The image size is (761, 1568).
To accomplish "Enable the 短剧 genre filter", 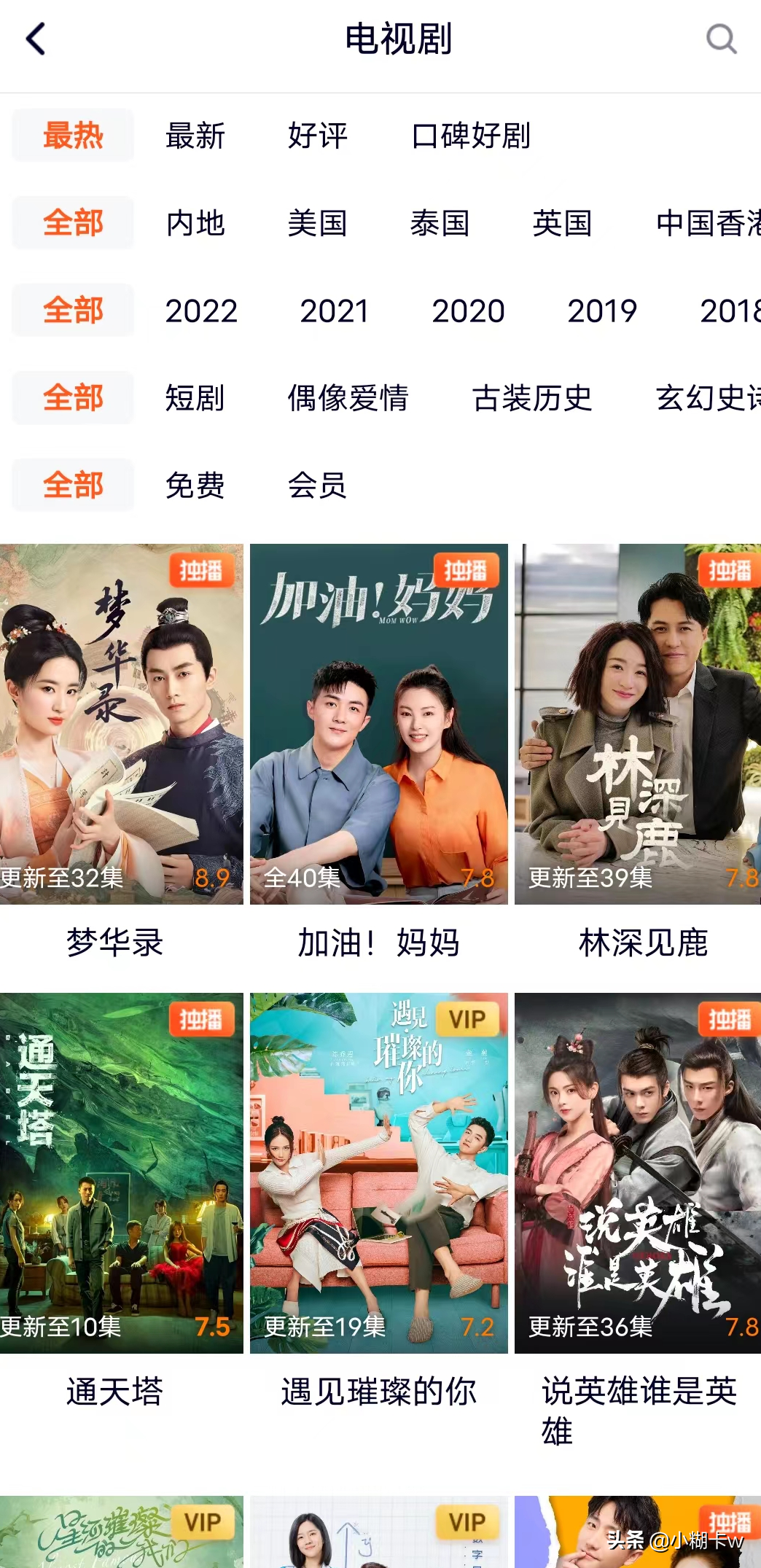I will click(x=195, y=398).
